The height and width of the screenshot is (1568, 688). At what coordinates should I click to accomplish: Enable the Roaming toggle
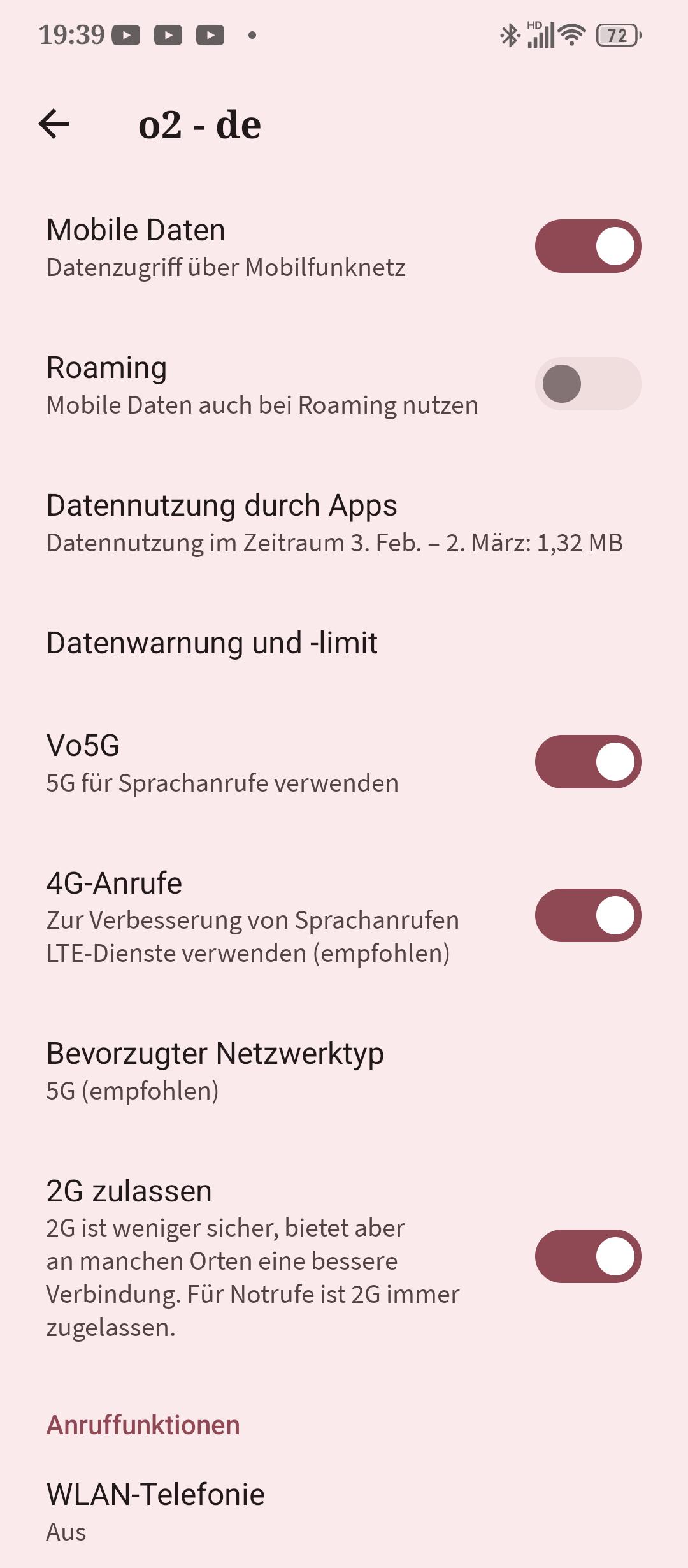tap(587, 384)
